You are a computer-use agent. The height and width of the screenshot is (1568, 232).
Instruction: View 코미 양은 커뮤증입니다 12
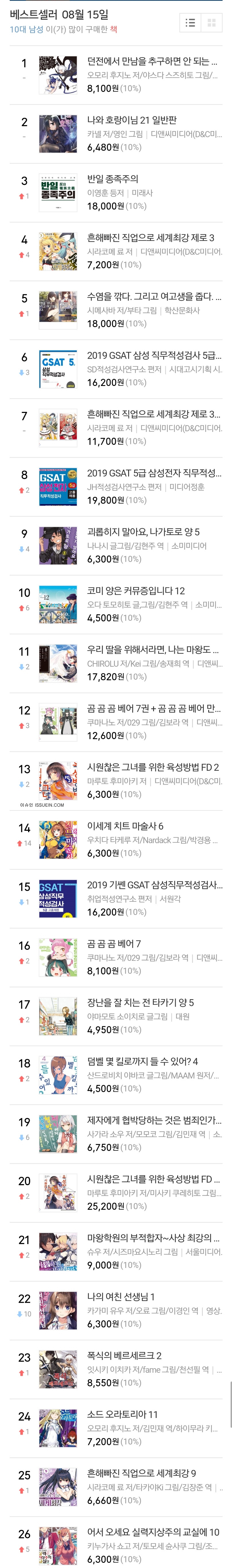point(136,590)
